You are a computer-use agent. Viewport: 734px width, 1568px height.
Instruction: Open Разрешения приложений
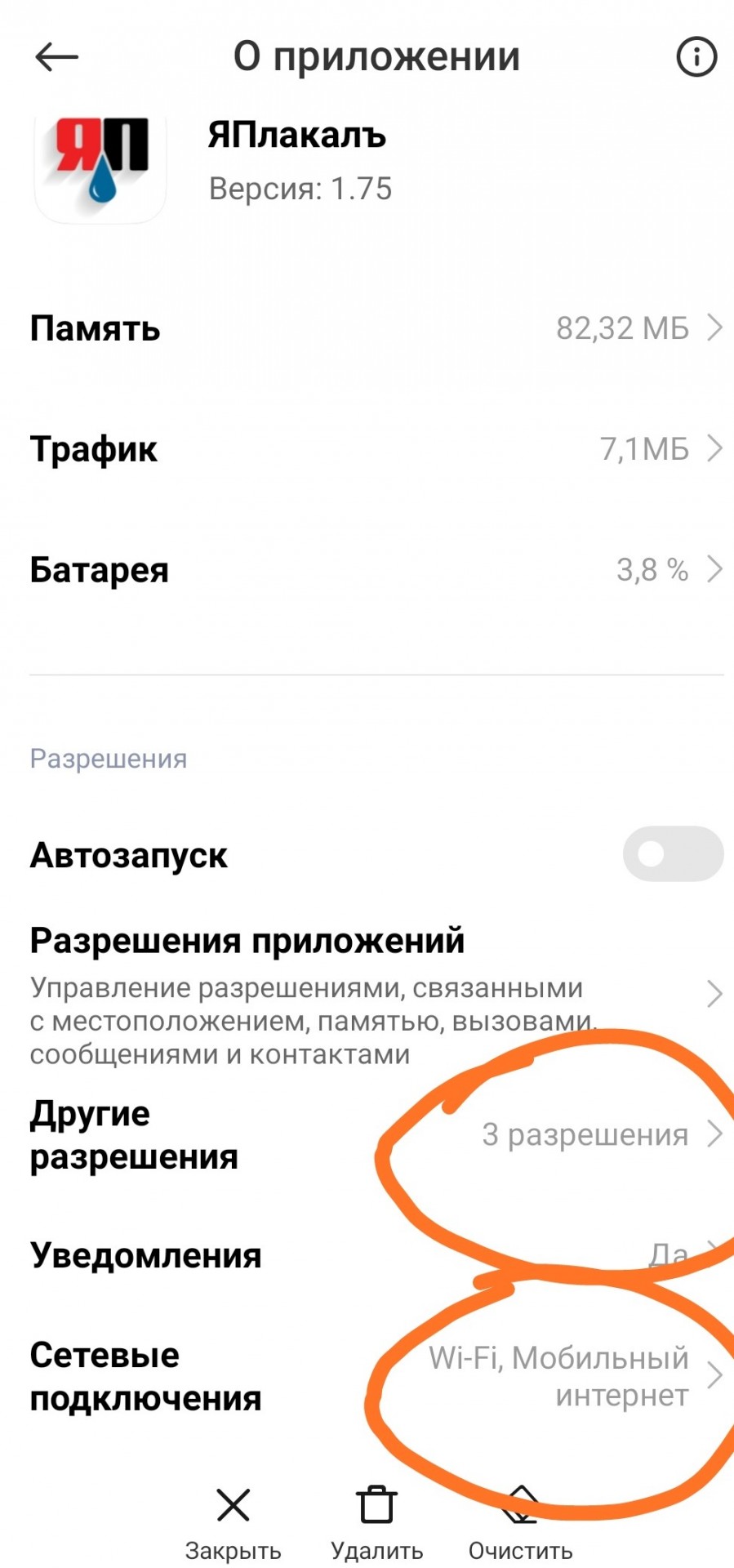point(367,995)
